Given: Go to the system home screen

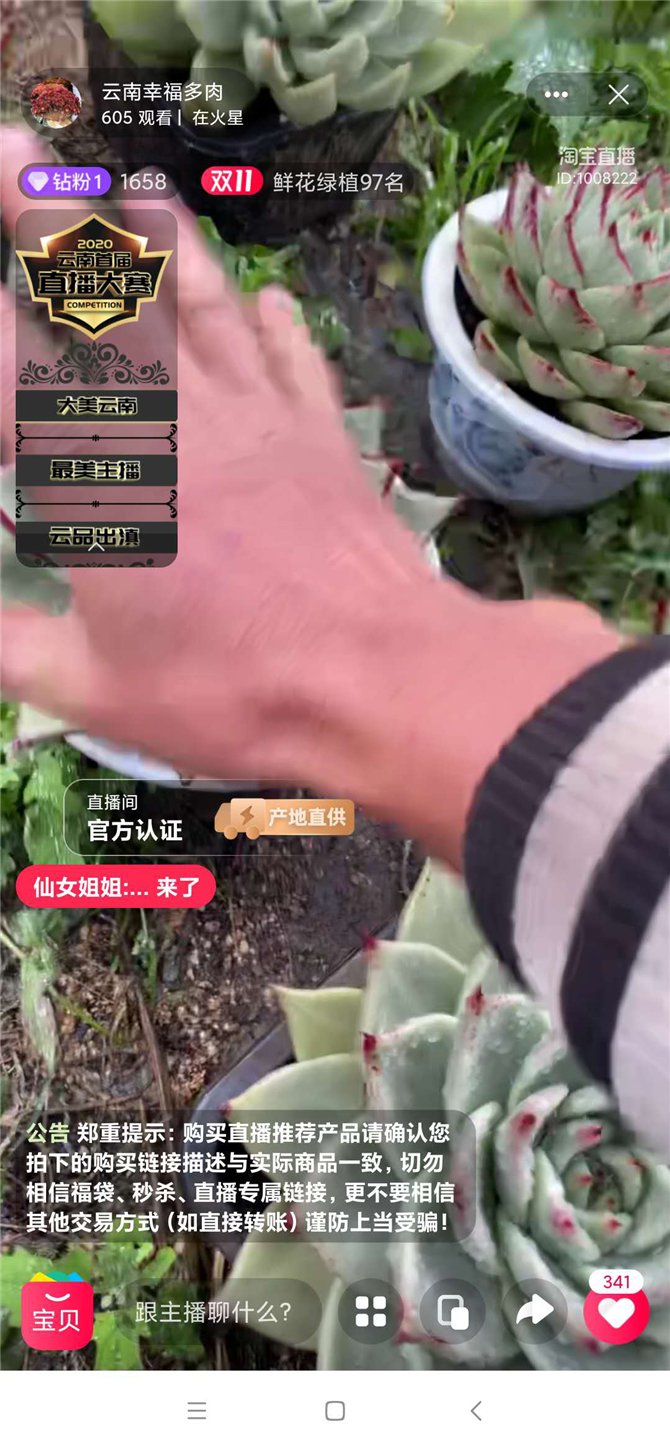Looking at the screenshot, I should point(335,1411).
